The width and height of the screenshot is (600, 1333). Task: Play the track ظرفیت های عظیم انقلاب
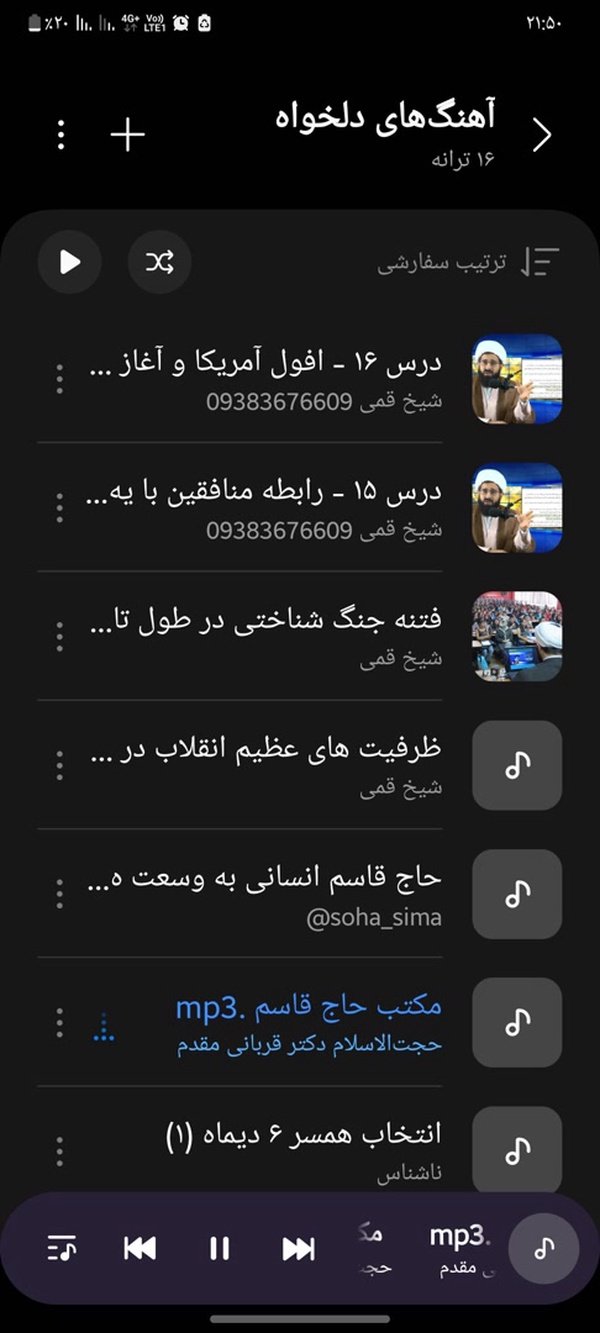coord(300,765)
